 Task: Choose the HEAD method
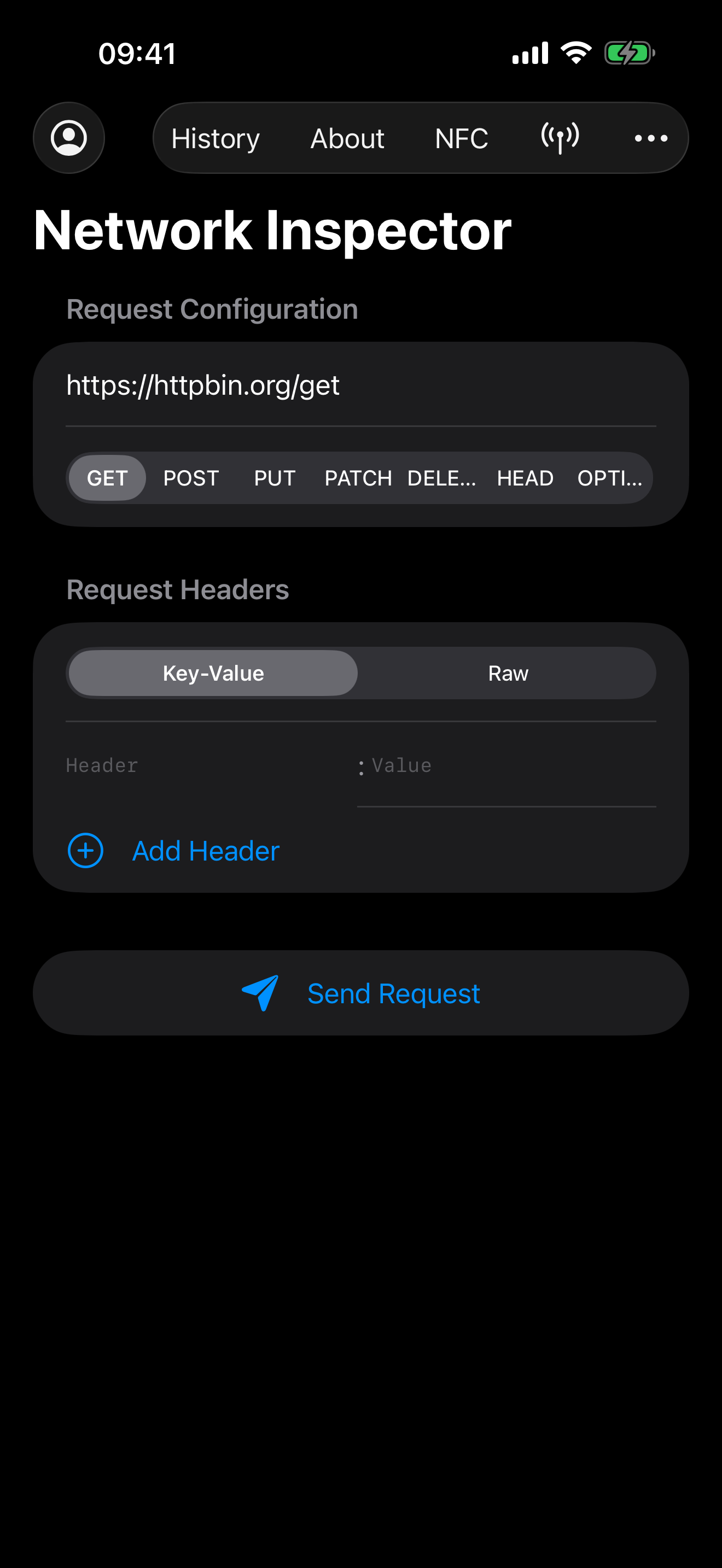(525, 478)
